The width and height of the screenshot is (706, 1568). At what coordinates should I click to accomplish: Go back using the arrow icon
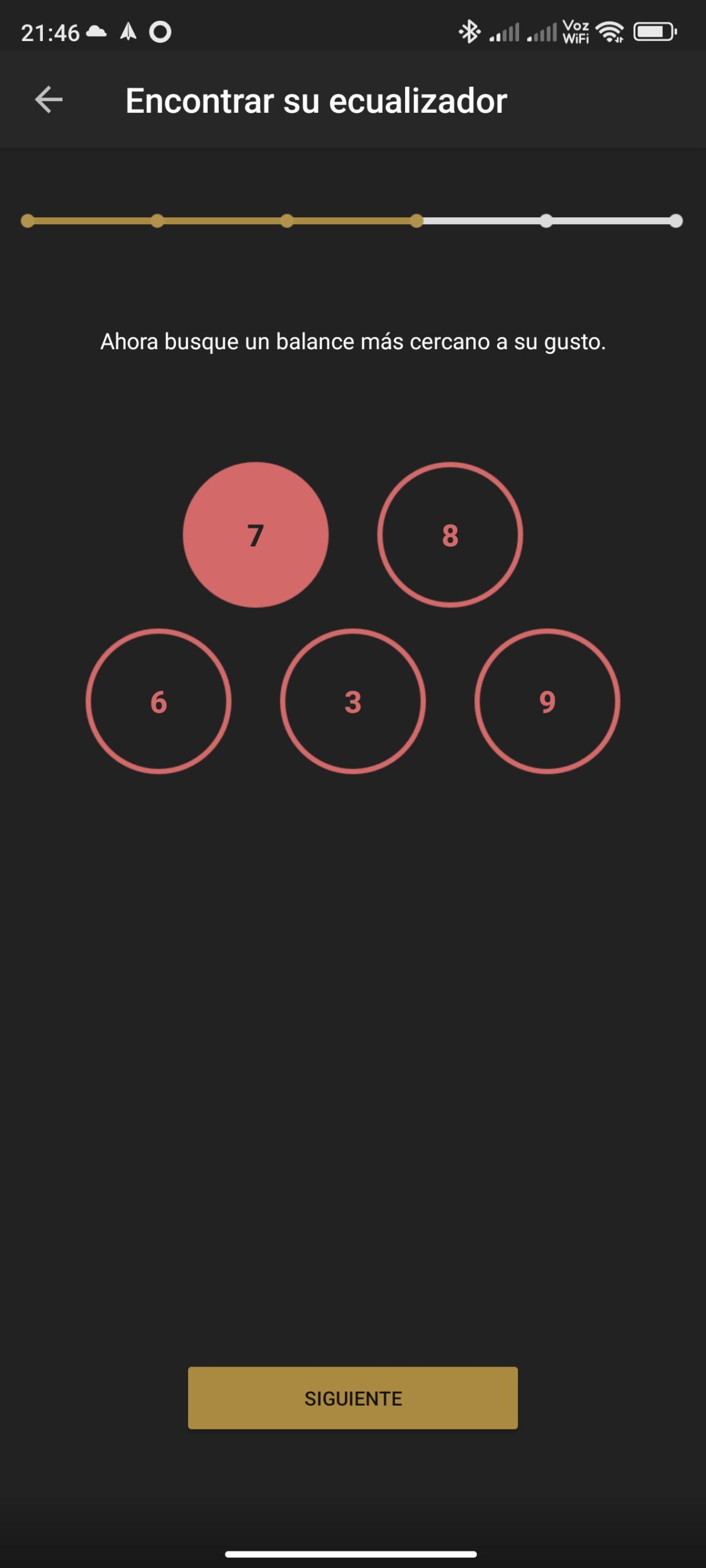49,100
